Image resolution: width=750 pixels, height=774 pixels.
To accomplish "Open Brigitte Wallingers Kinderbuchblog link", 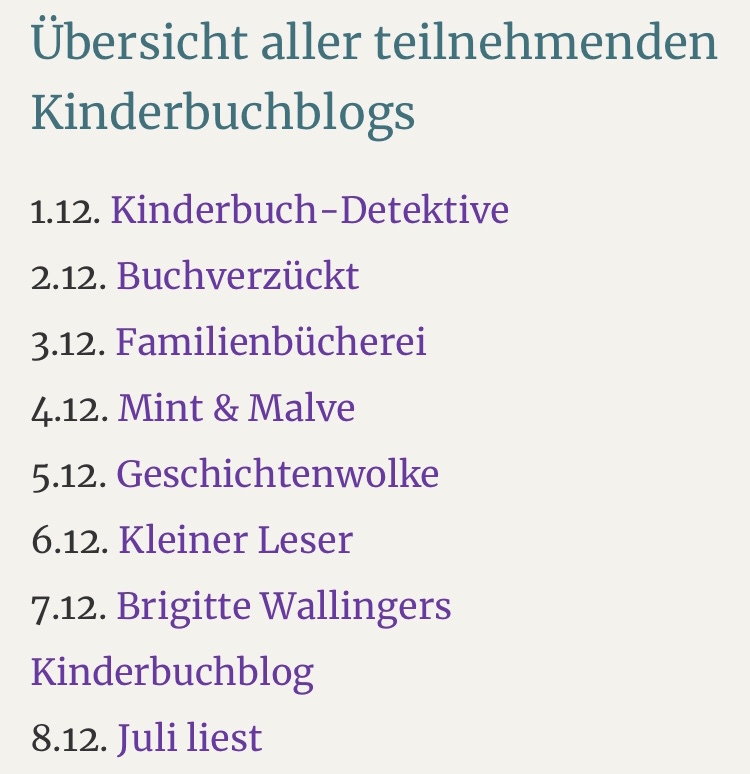I will pos(283,606).
